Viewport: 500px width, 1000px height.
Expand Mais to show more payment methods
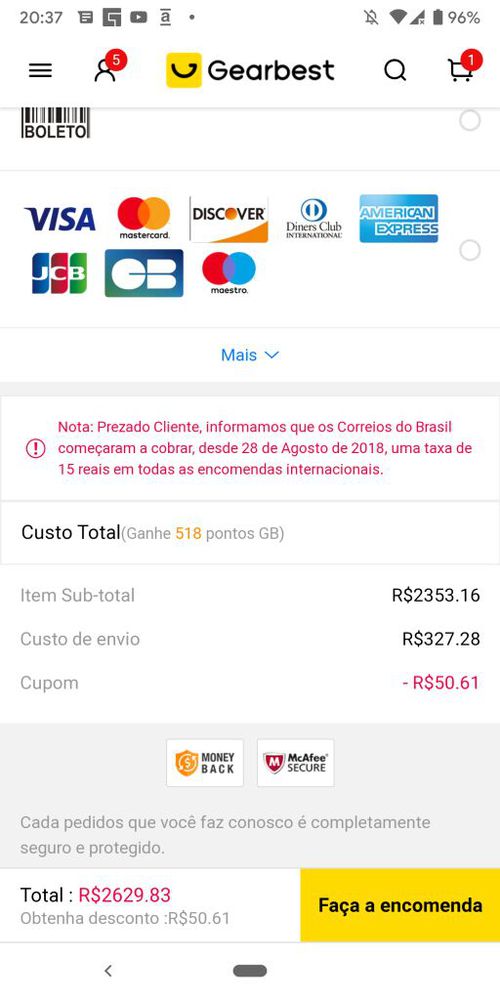coord(250,355)
